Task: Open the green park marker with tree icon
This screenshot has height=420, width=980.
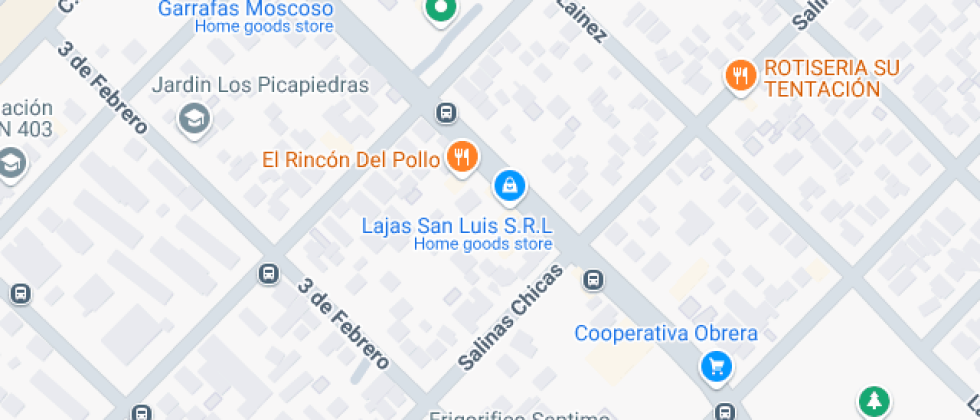Action: coord(875,402)
